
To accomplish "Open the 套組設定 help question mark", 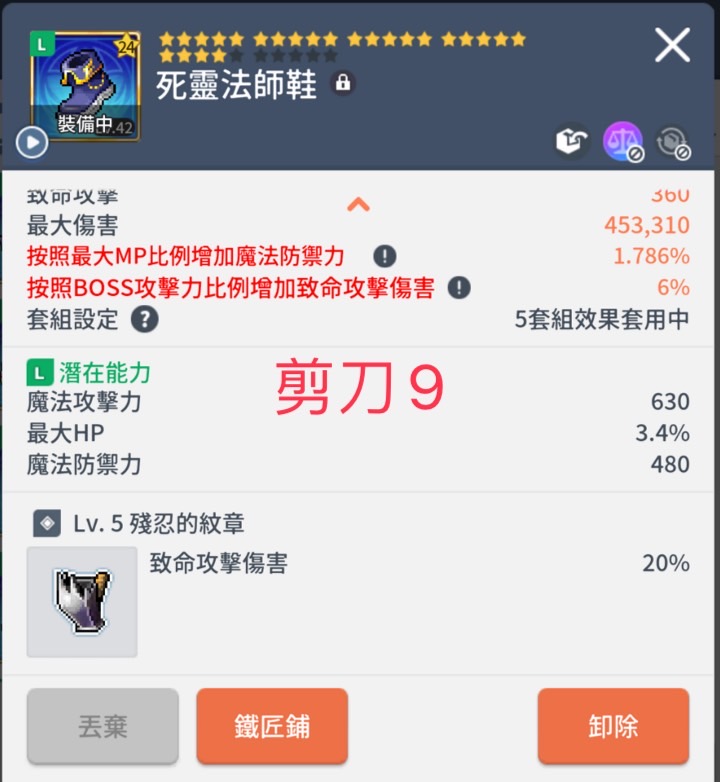I will (x=145, y=320).
